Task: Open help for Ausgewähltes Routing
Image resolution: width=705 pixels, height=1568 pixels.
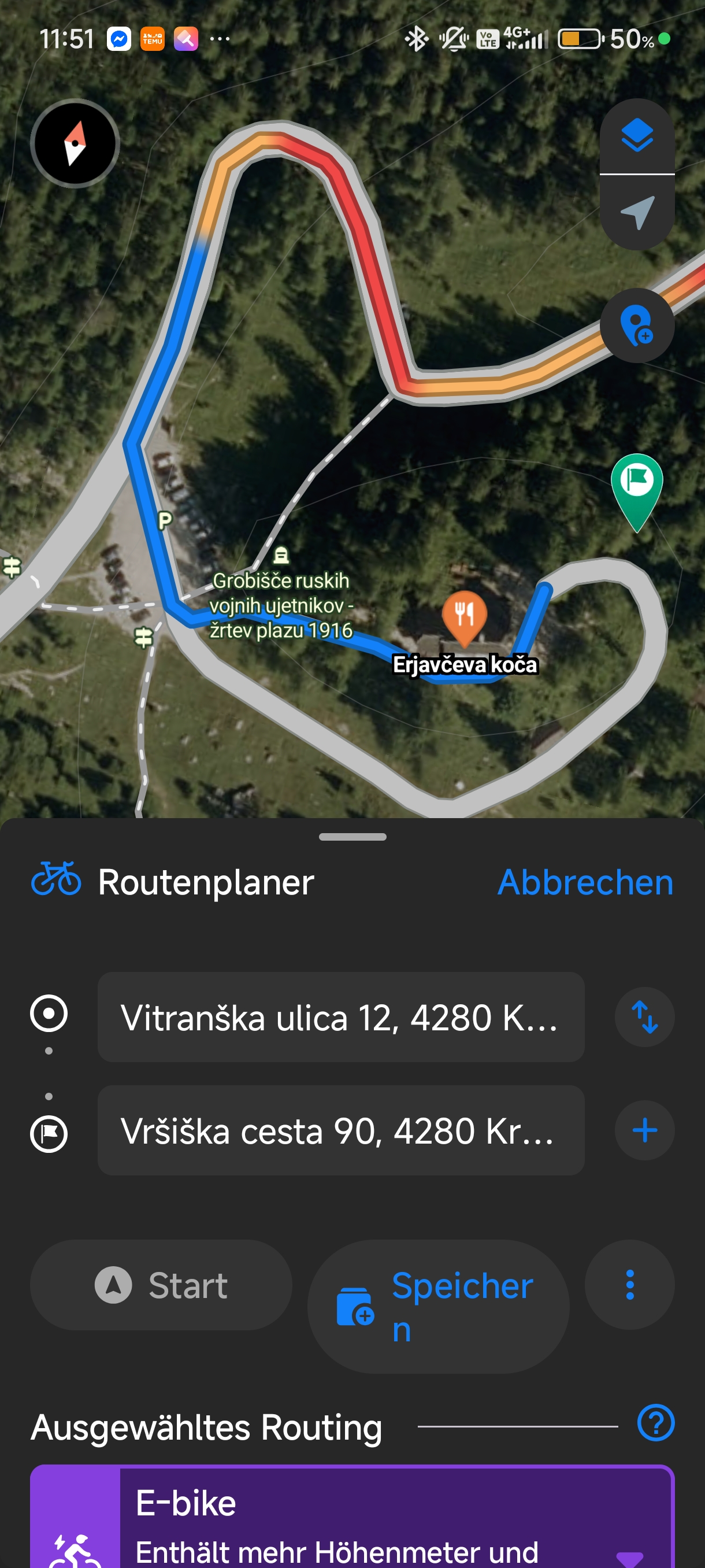Action: (x=656, y=1422)
